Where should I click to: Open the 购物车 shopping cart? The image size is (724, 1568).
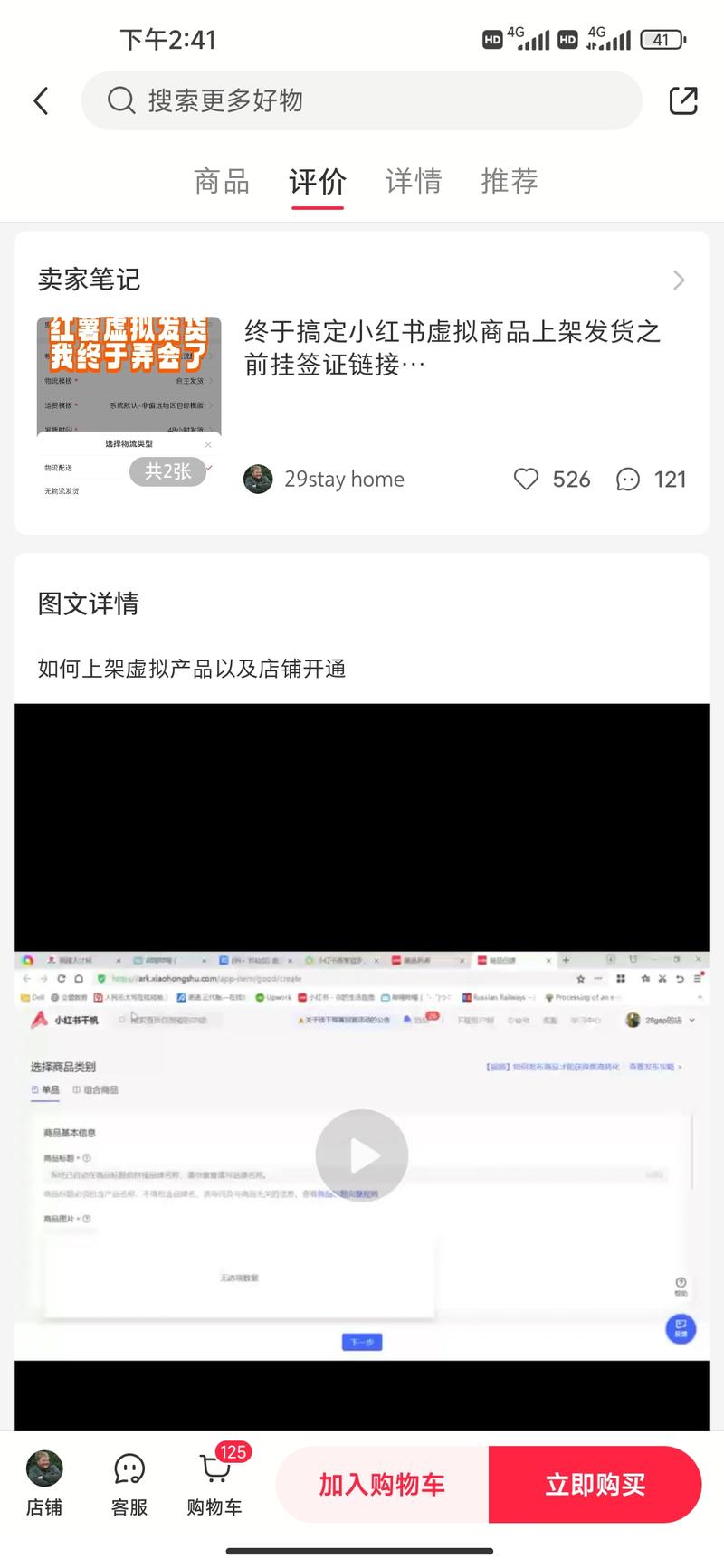214,1484
